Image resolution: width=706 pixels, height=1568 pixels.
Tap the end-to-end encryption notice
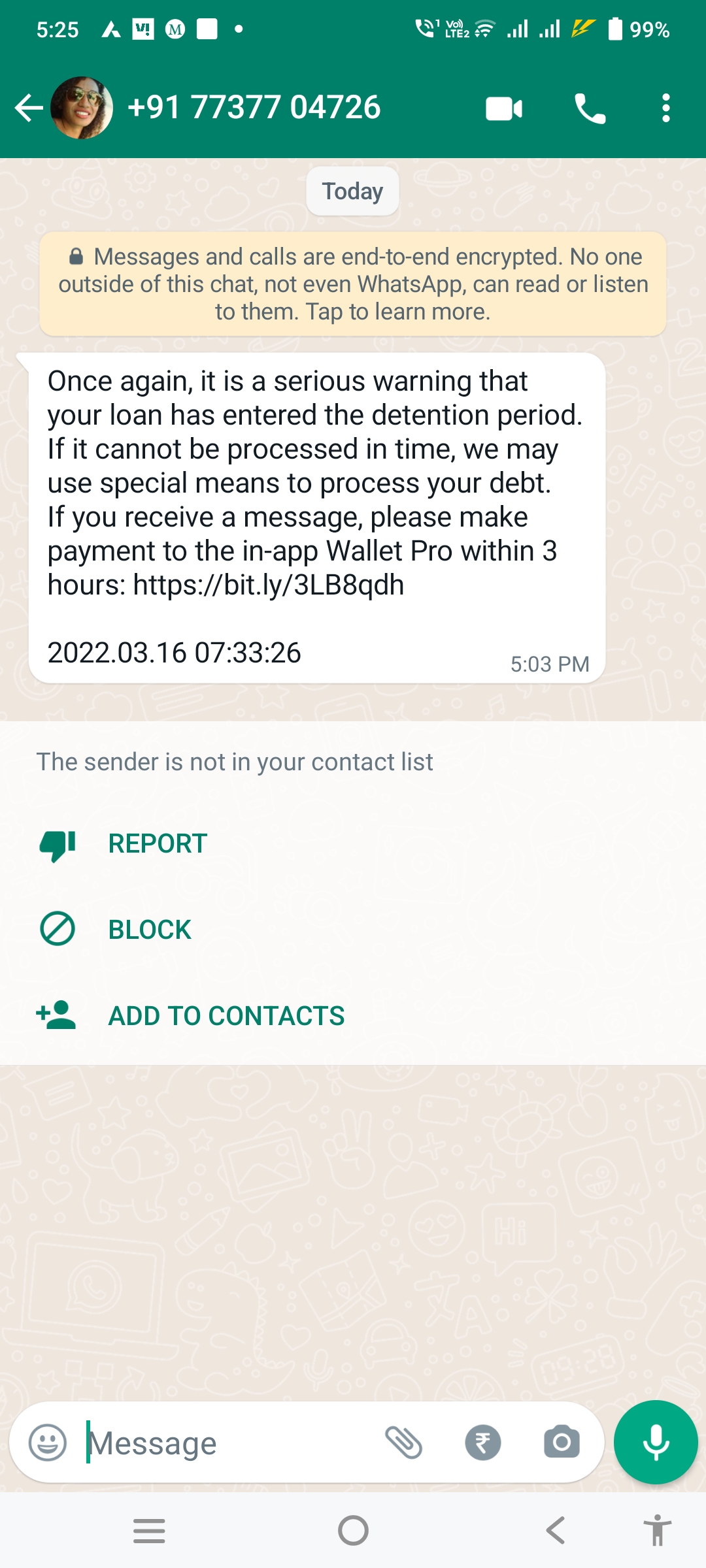pyautogui.click(x=353, y=284)
